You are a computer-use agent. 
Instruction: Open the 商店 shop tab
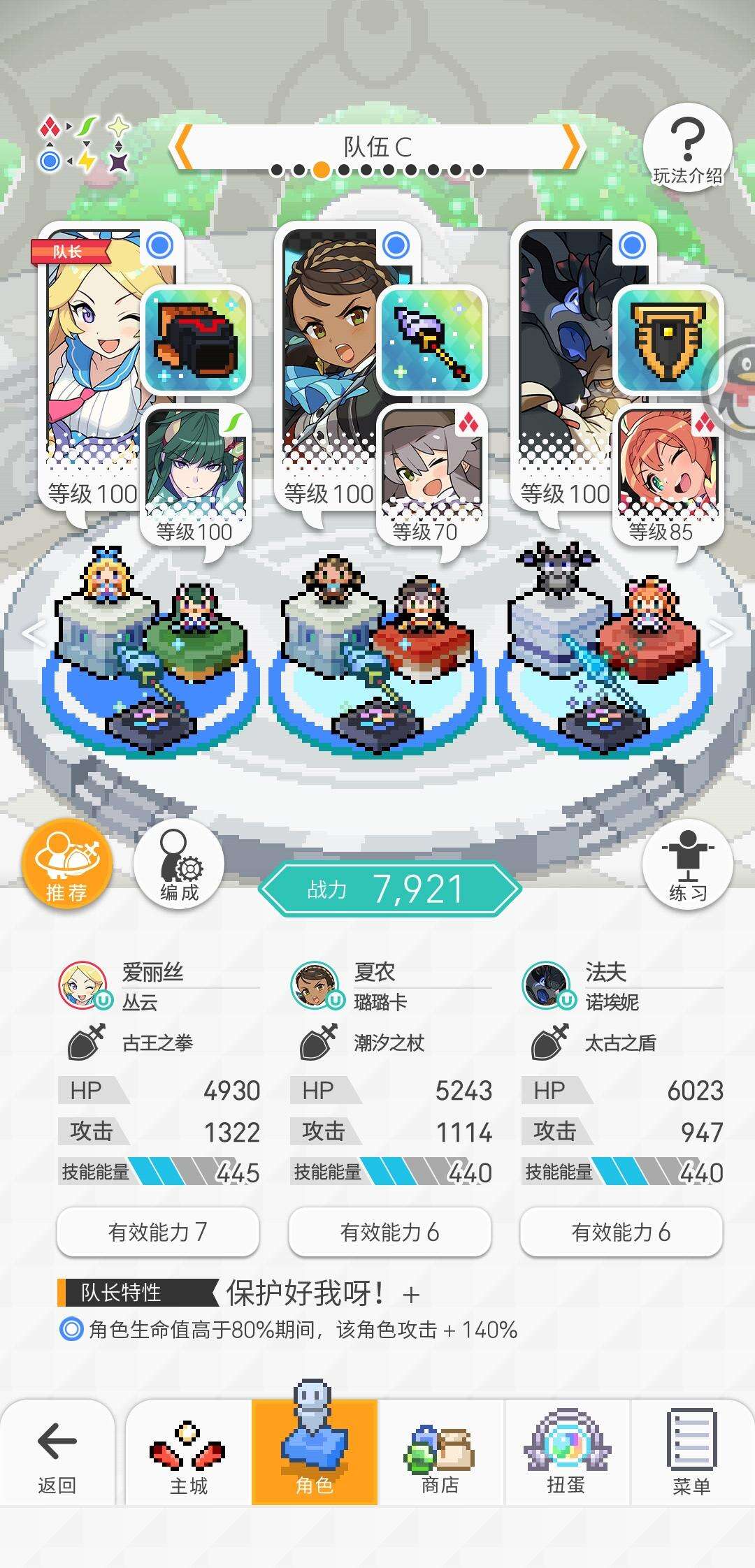[x=440, y=1453]
